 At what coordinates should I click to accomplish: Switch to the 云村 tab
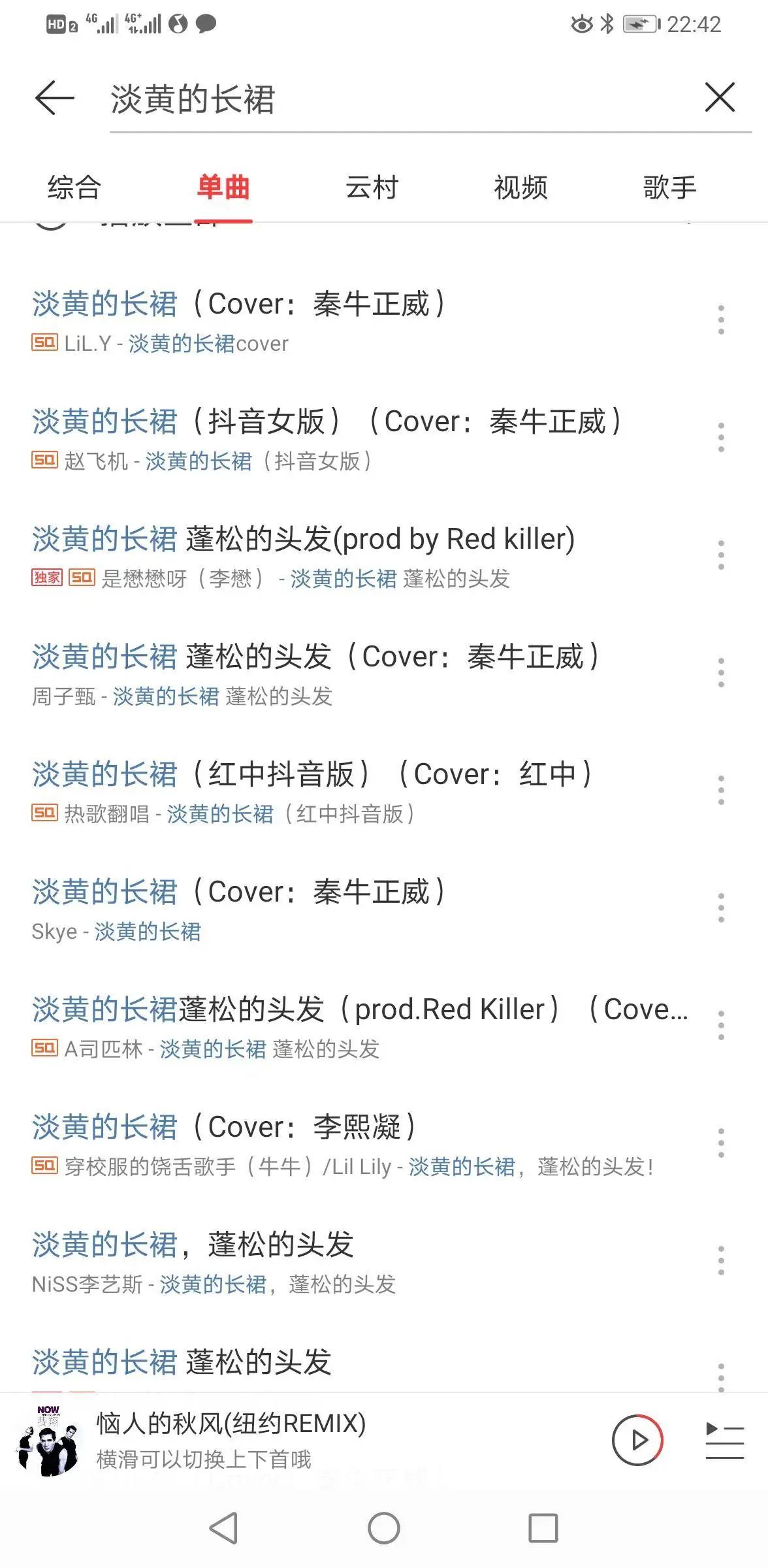372,188
